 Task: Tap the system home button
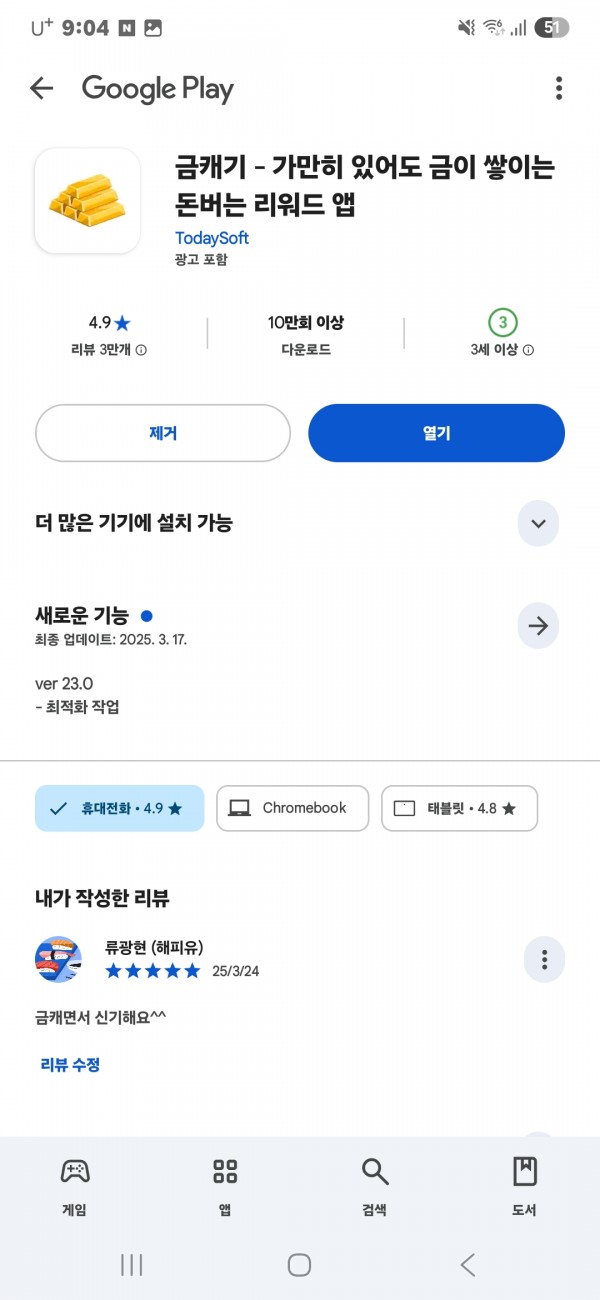299,1265
